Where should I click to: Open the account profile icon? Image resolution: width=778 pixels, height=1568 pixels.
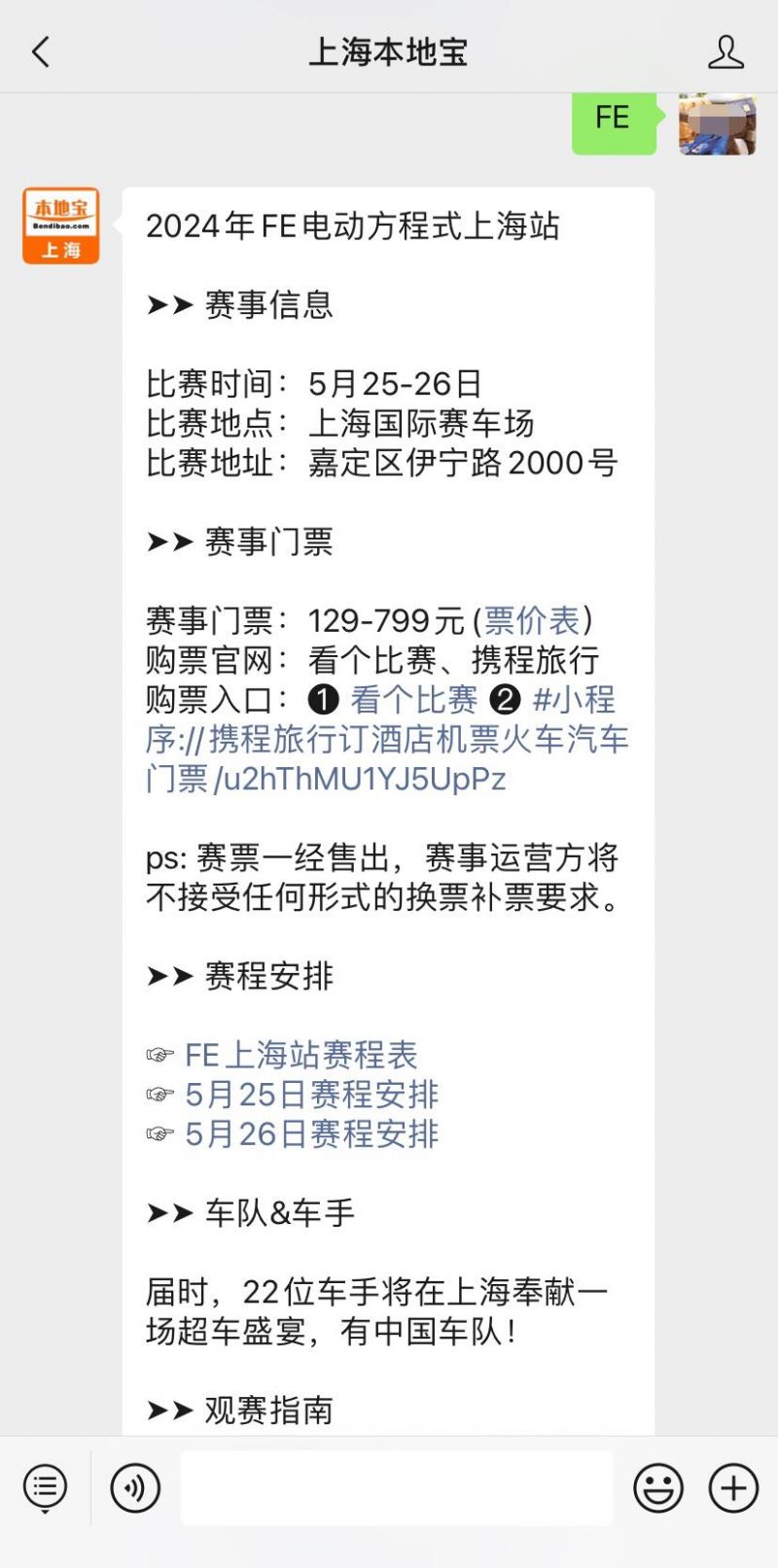725,52
